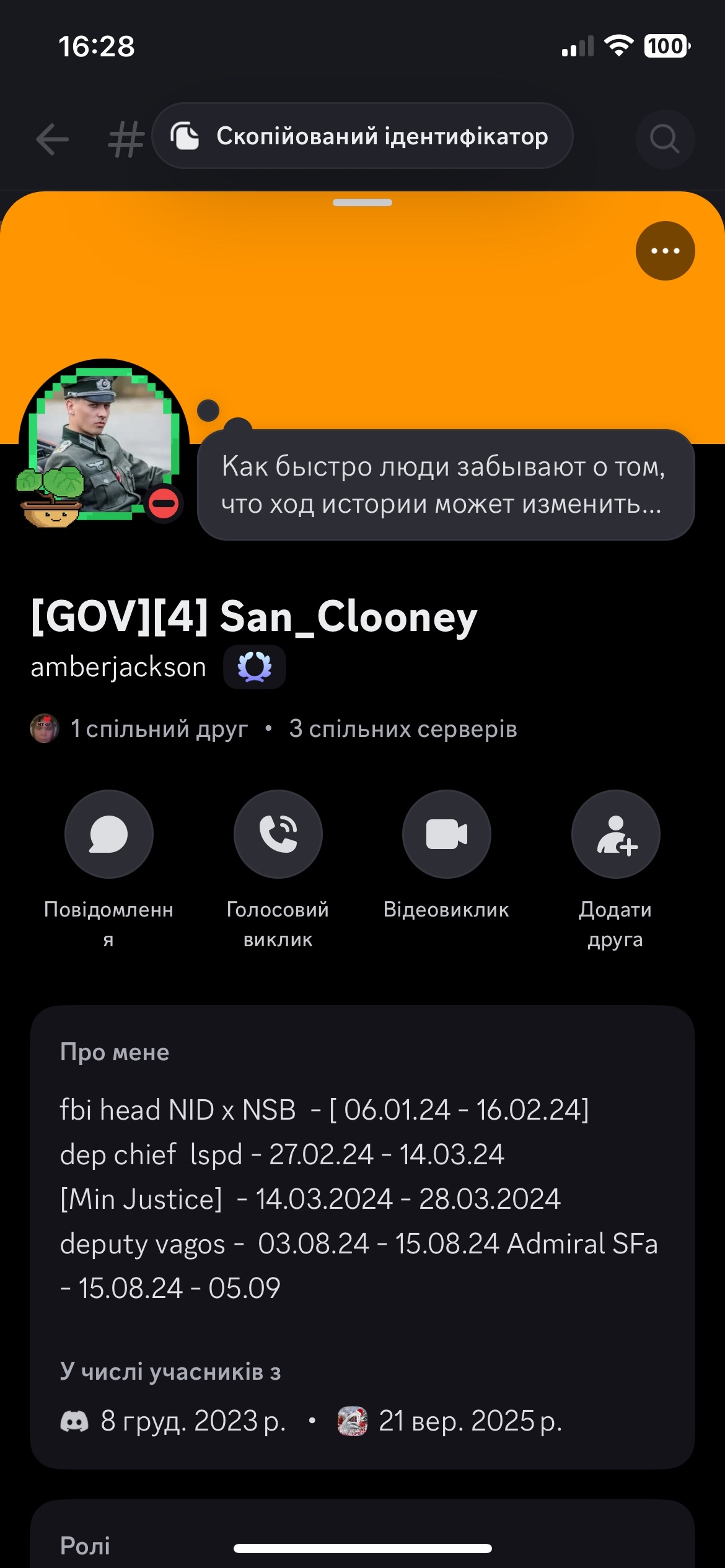The image size is (725, 1568).
Task: Tap the badge next to amberjackson
Action: tap(255, 668)
